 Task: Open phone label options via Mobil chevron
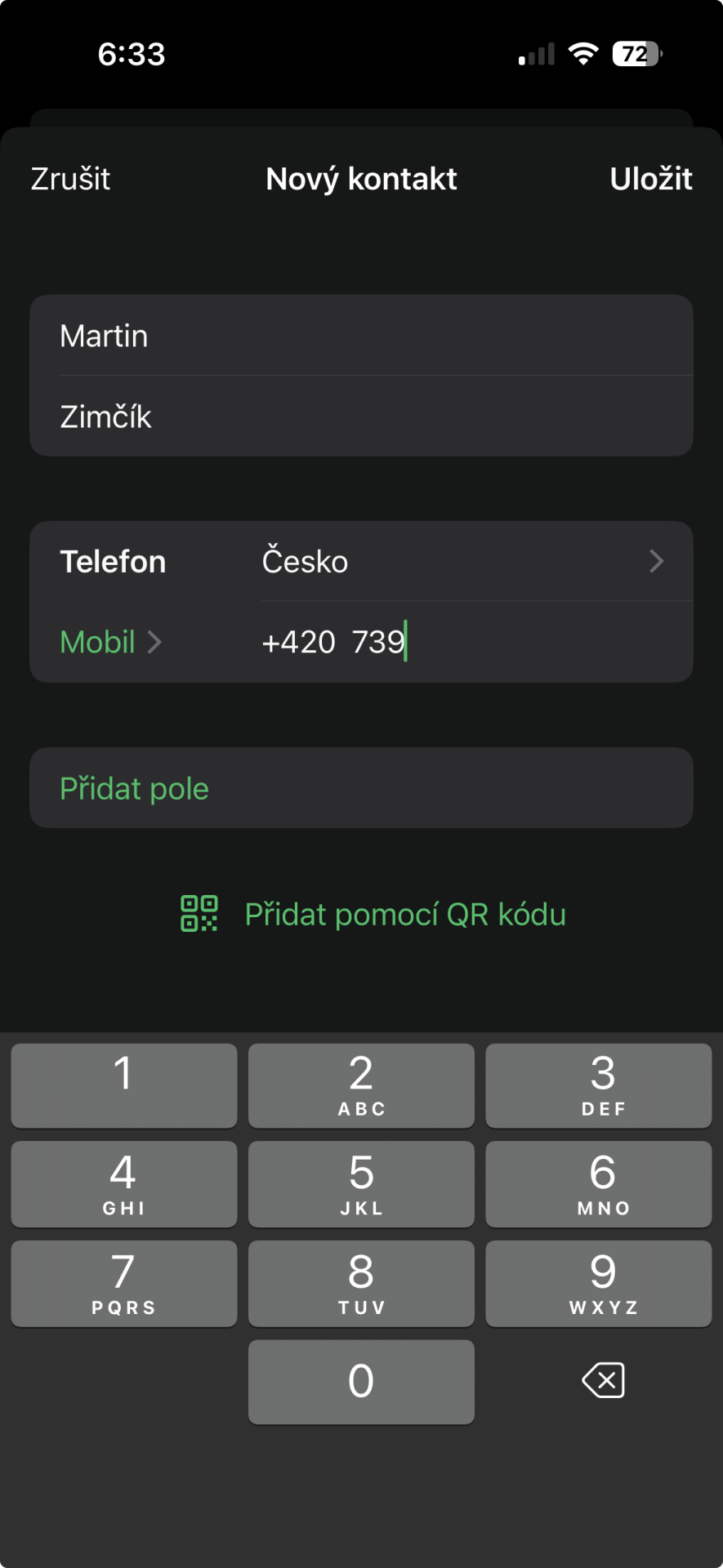155,643
